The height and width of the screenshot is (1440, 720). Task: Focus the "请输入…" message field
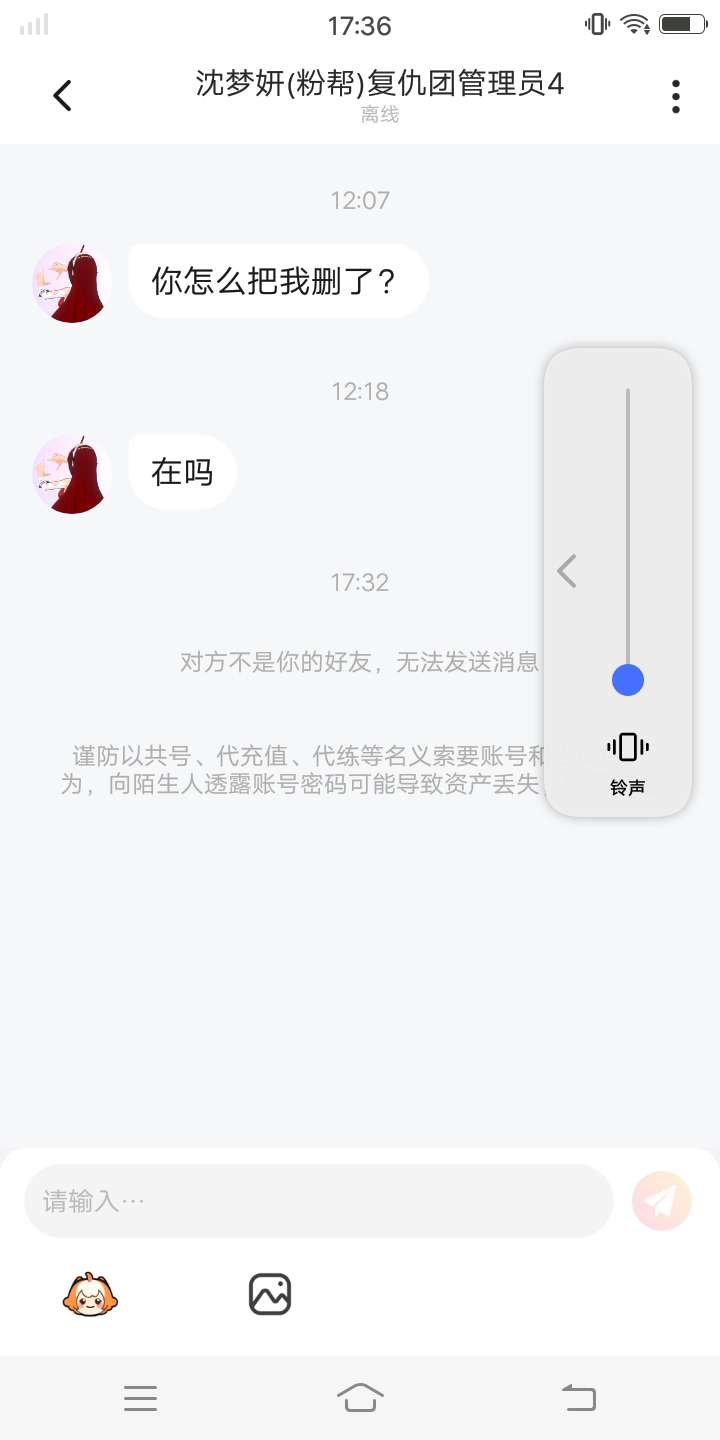(x=318, y=1200)
